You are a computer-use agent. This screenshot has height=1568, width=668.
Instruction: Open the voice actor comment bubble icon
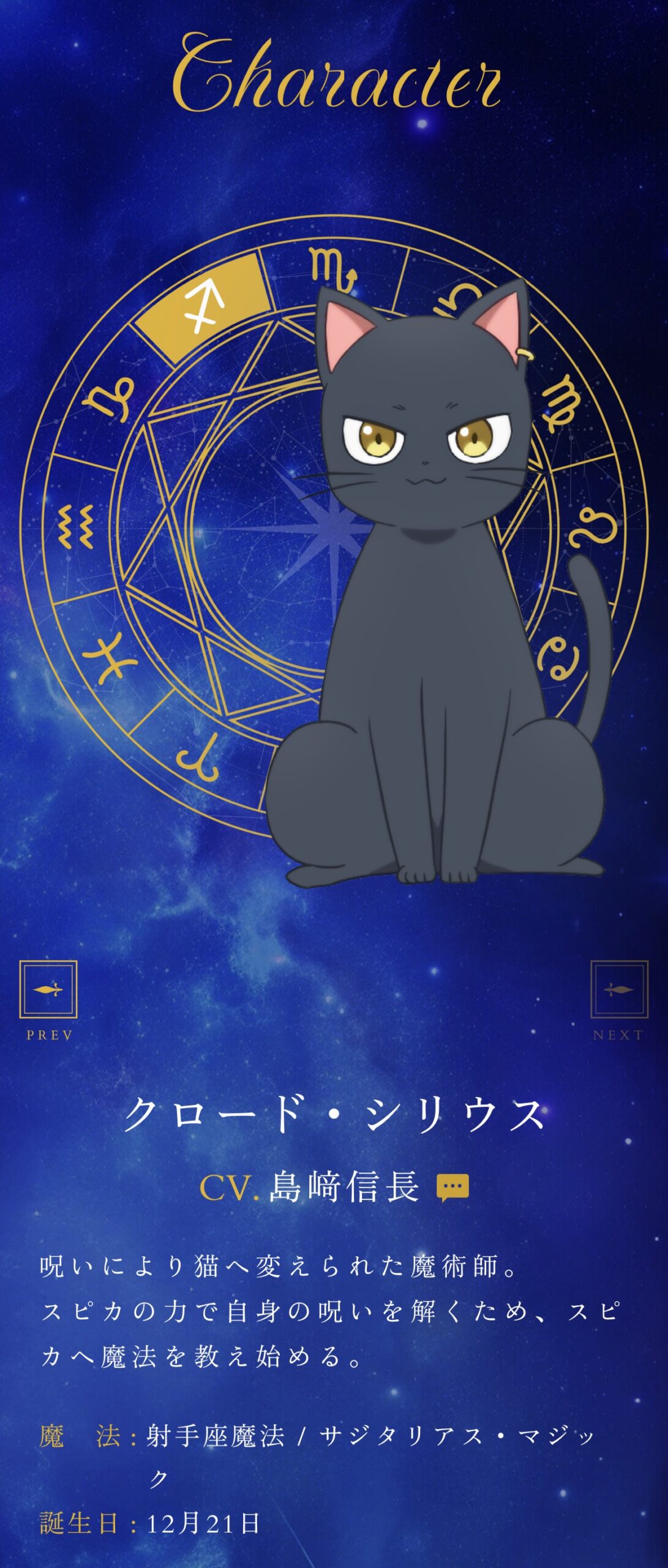tap(452, 1187)
